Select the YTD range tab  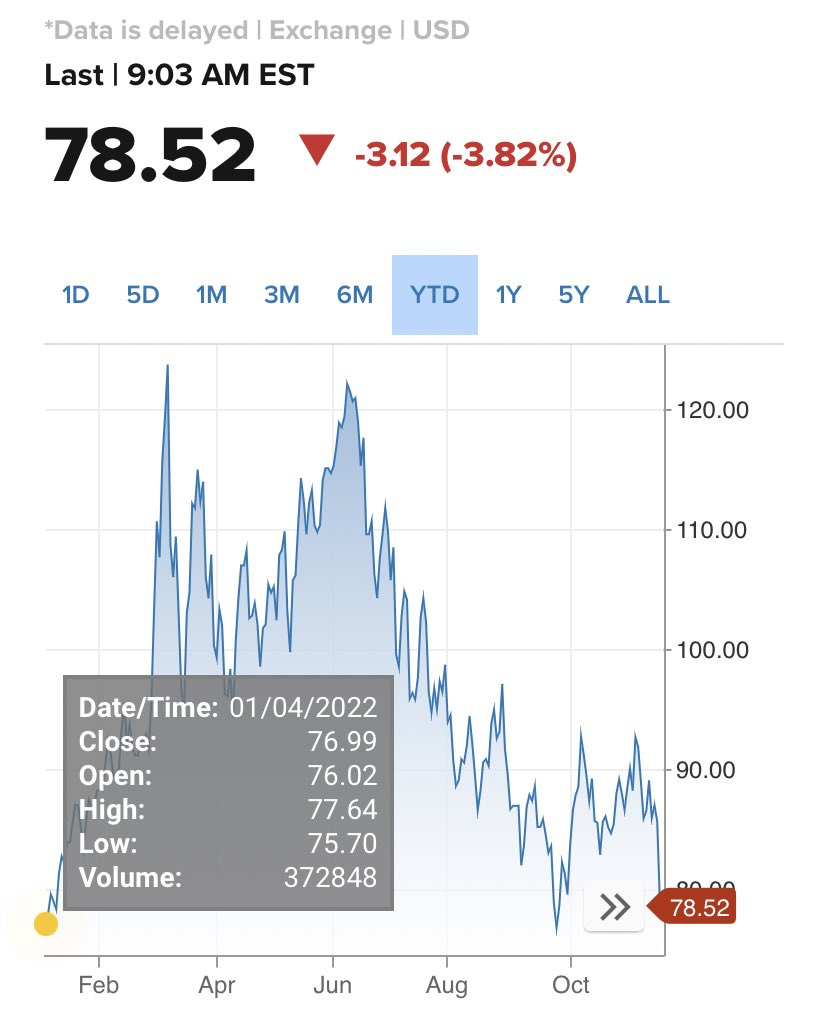(435, 295)
